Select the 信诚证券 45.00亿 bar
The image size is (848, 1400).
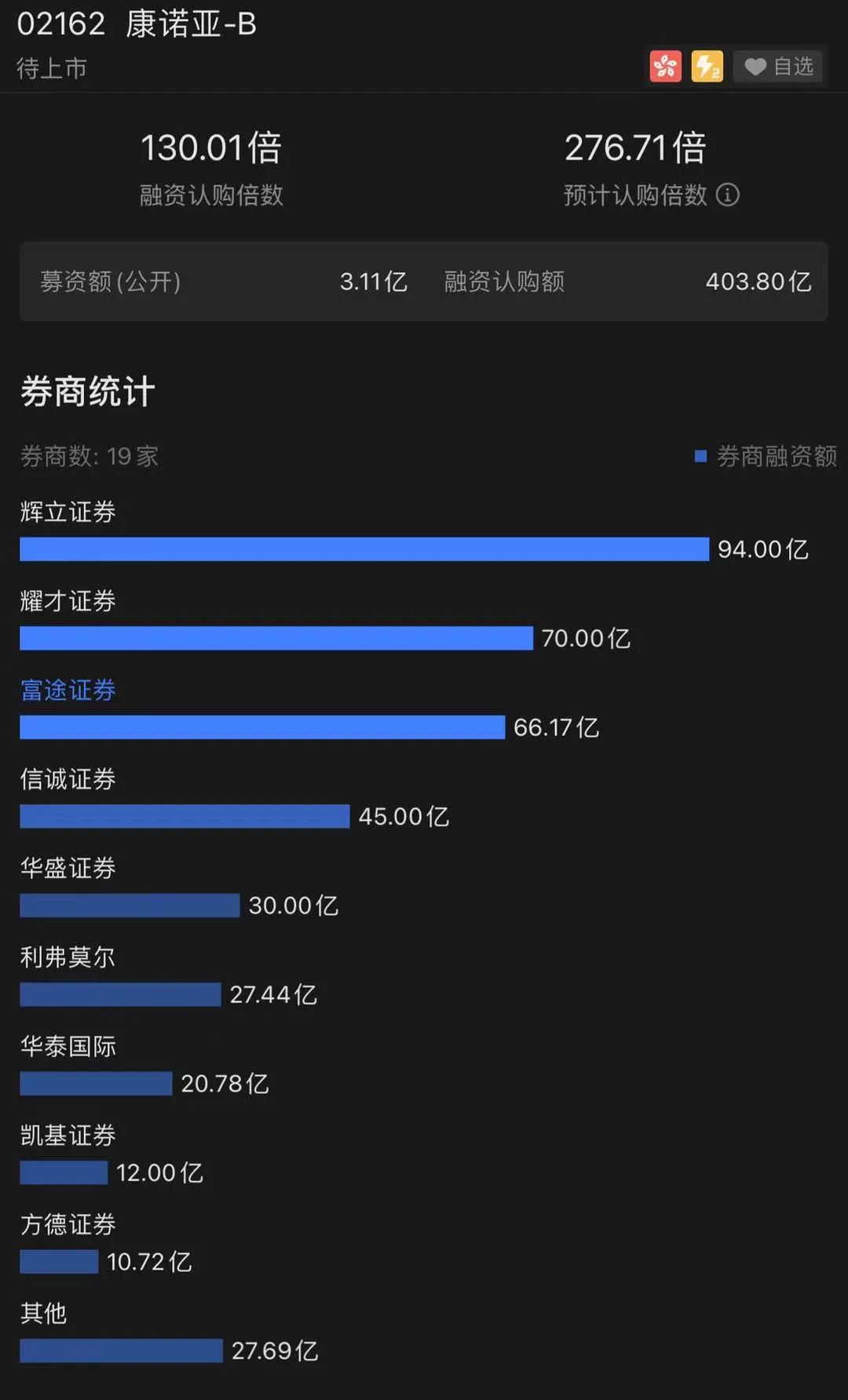(185, 817)
